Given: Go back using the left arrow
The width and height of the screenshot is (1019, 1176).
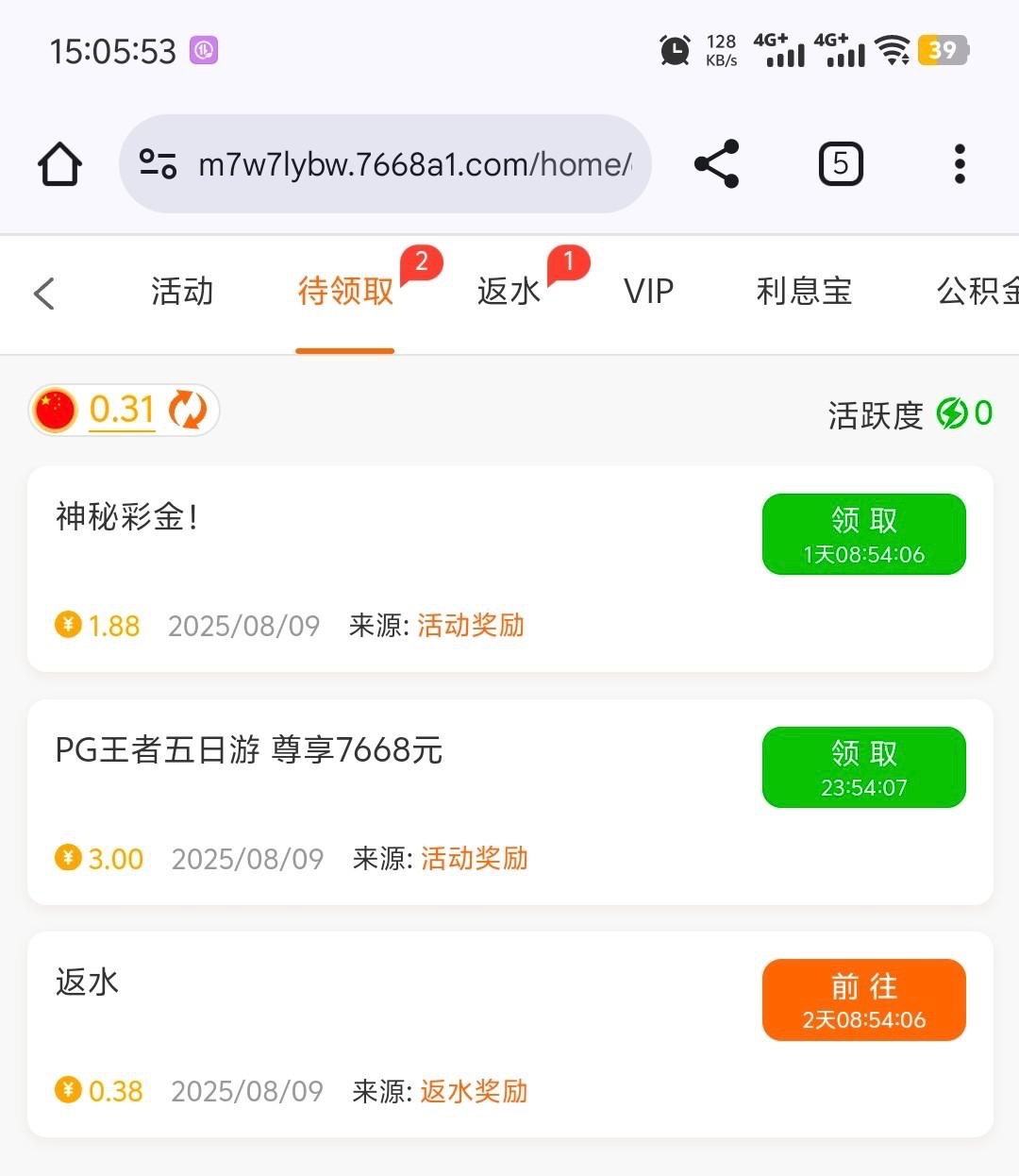Looking at the screenshot, I should [x=44, y=293].
